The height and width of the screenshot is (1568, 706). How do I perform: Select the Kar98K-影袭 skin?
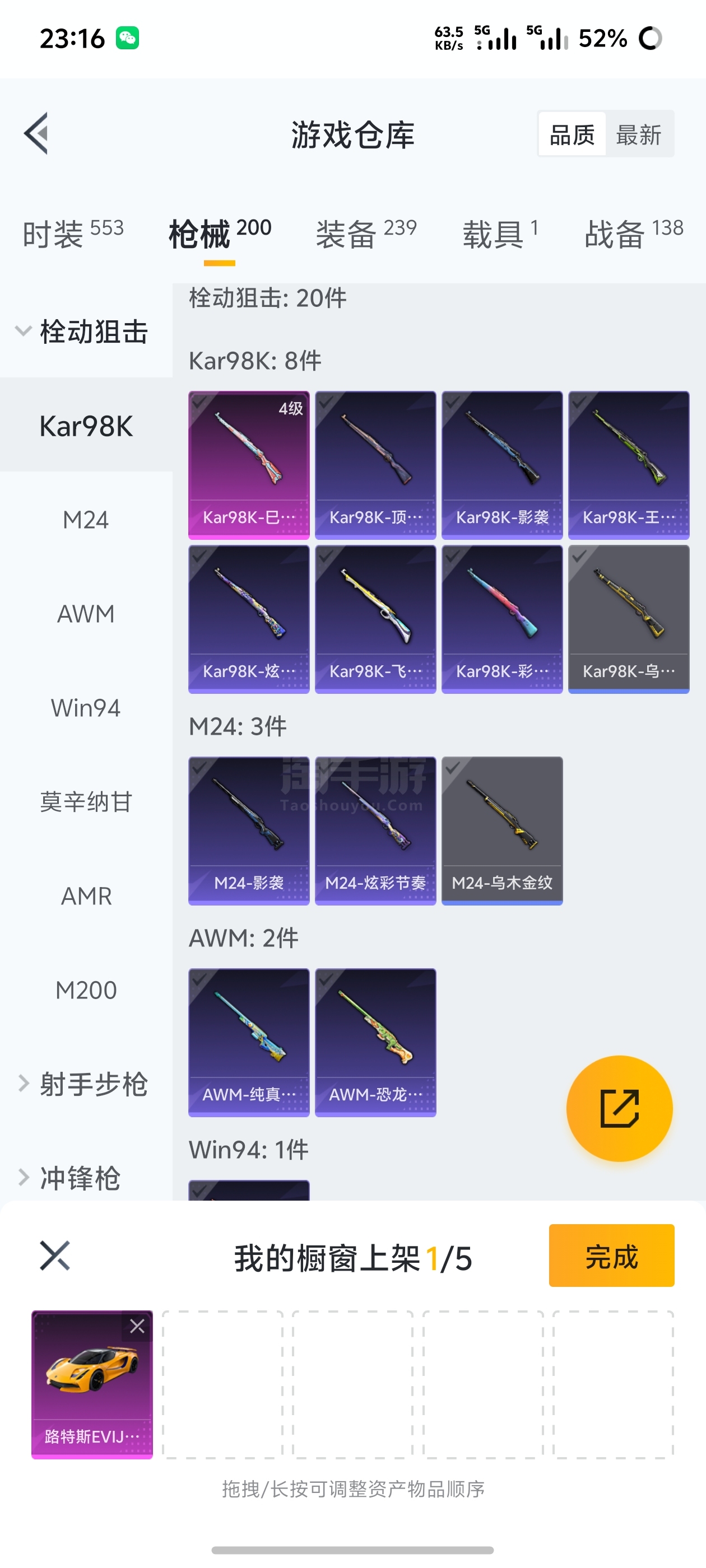[x=502, y=465]
